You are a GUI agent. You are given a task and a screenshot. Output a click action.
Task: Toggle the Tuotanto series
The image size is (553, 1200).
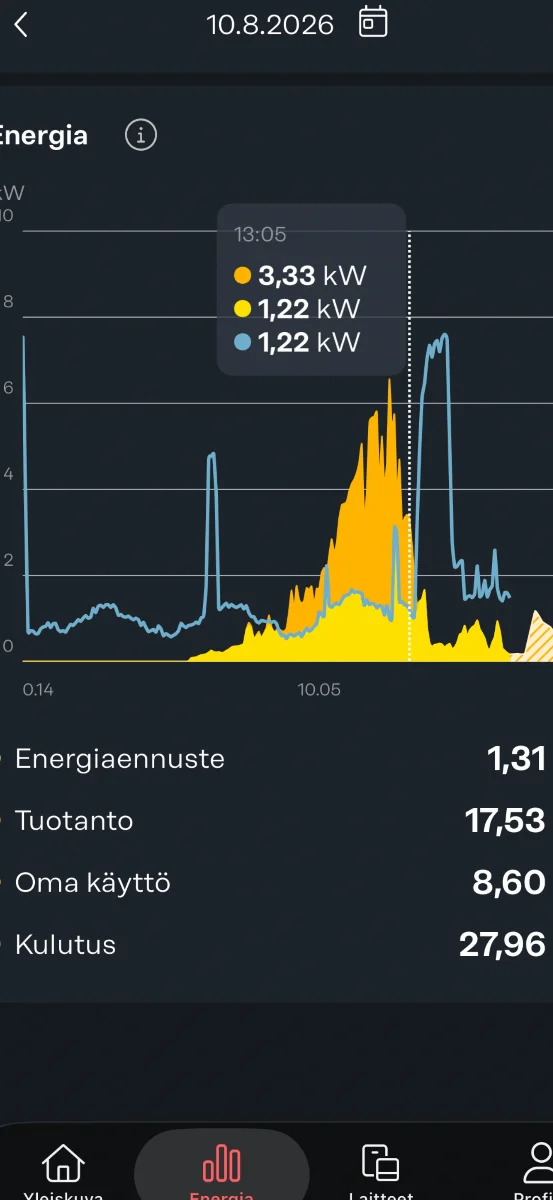(x=276, y=821)
